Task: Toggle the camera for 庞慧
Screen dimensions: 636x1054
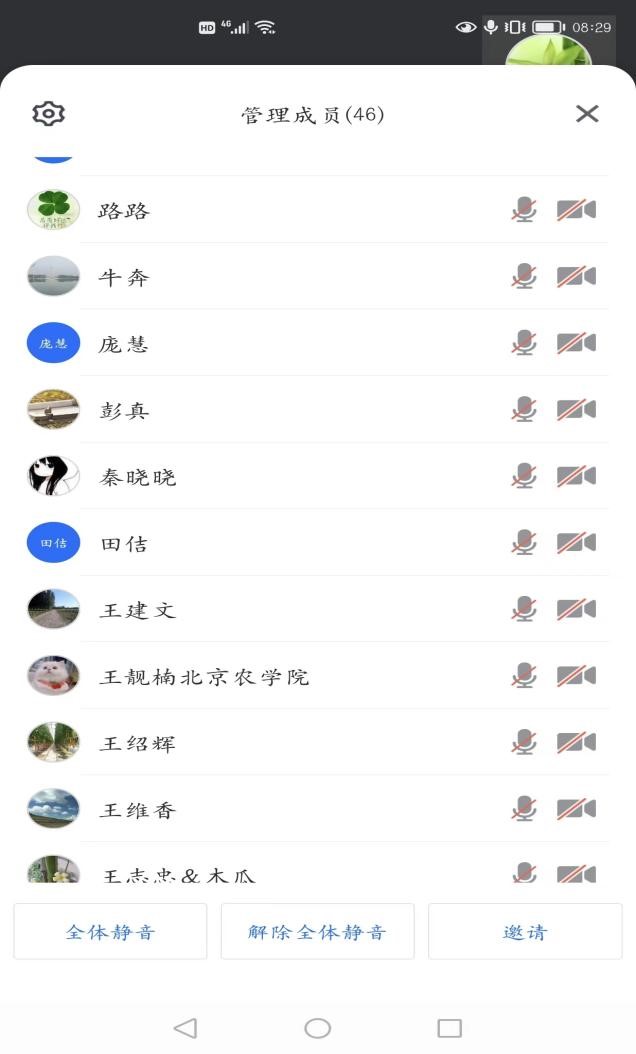Action: (576, 343)
